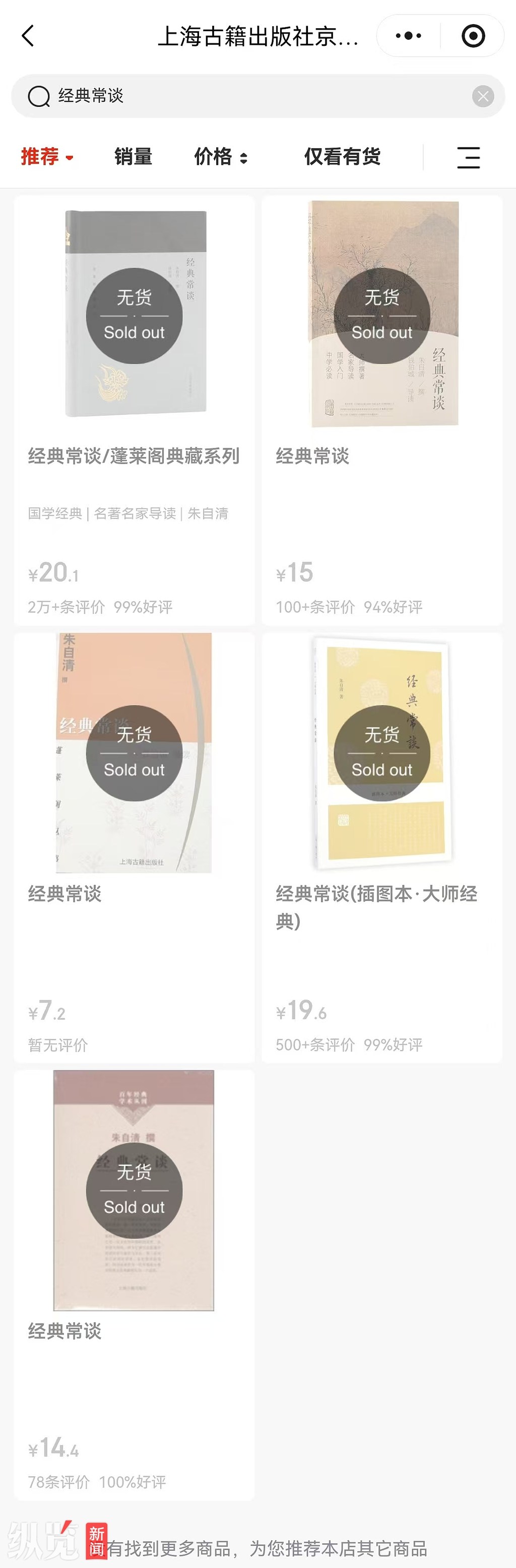Open the 推荐 sort dropdown
Screen dimensions: 516x1568
pyautogui.click(x=47, y=156)
